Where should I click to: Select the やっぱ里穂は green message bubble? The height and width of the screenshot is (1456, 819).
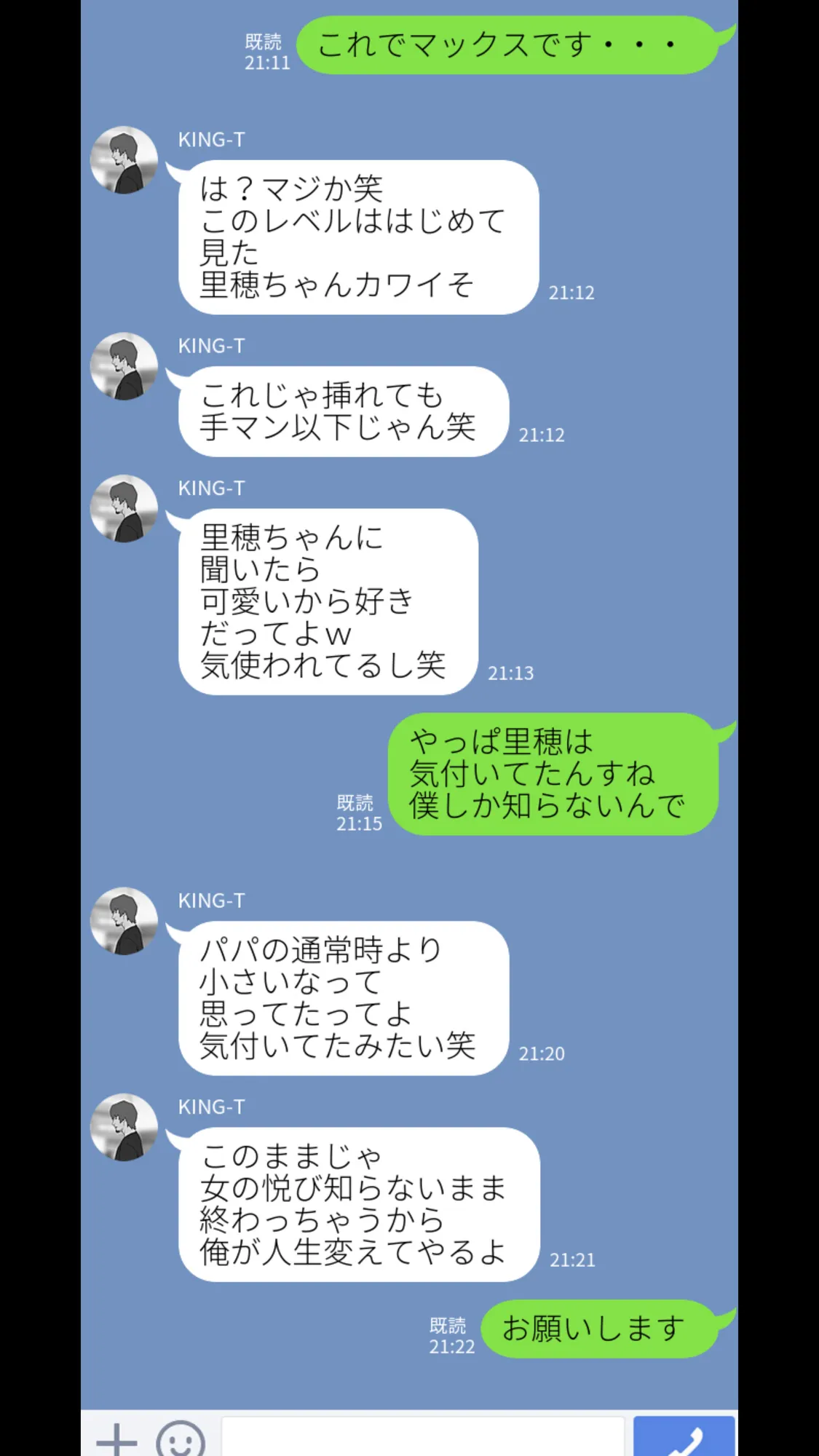pos(553,774)
